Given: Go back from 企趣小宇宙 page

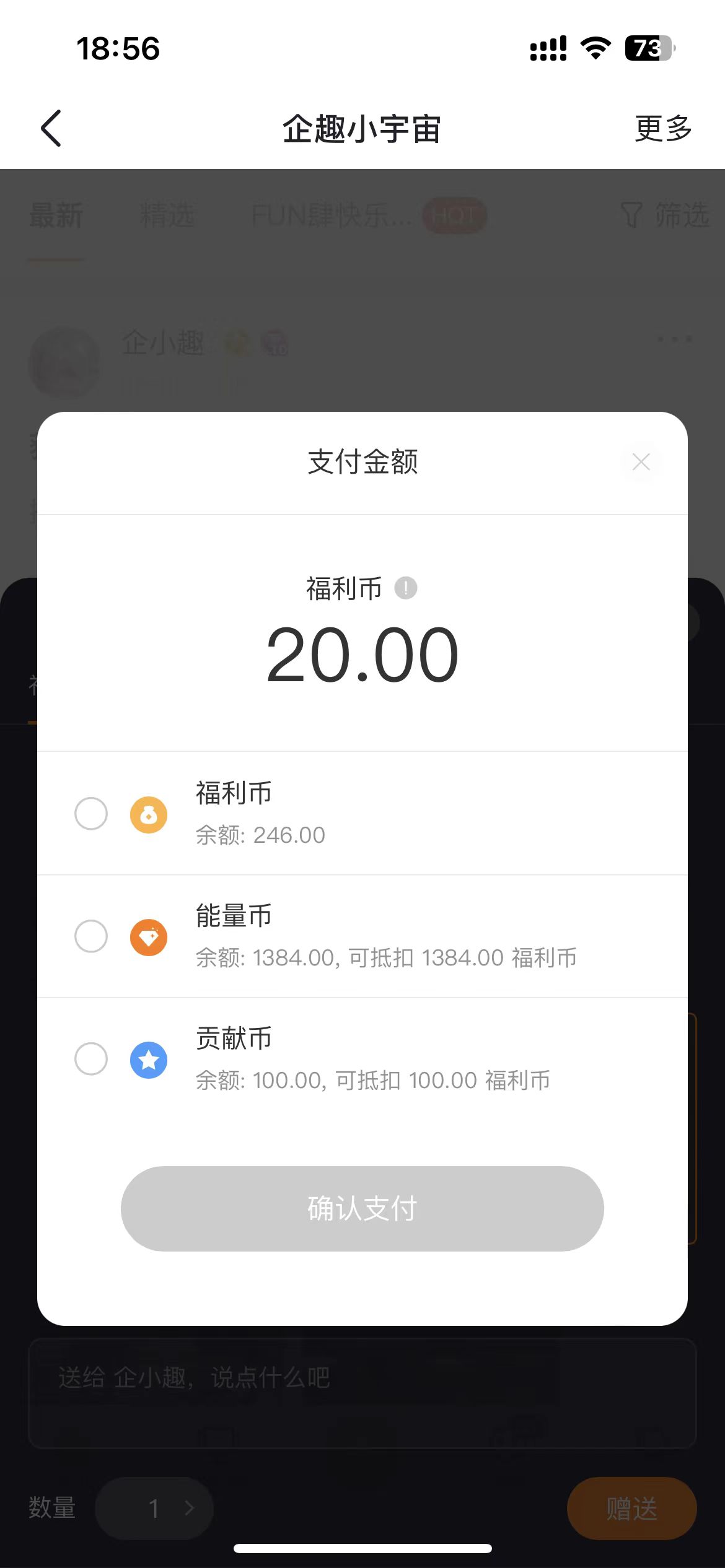Looking at the screenshot, I should 51,129.
